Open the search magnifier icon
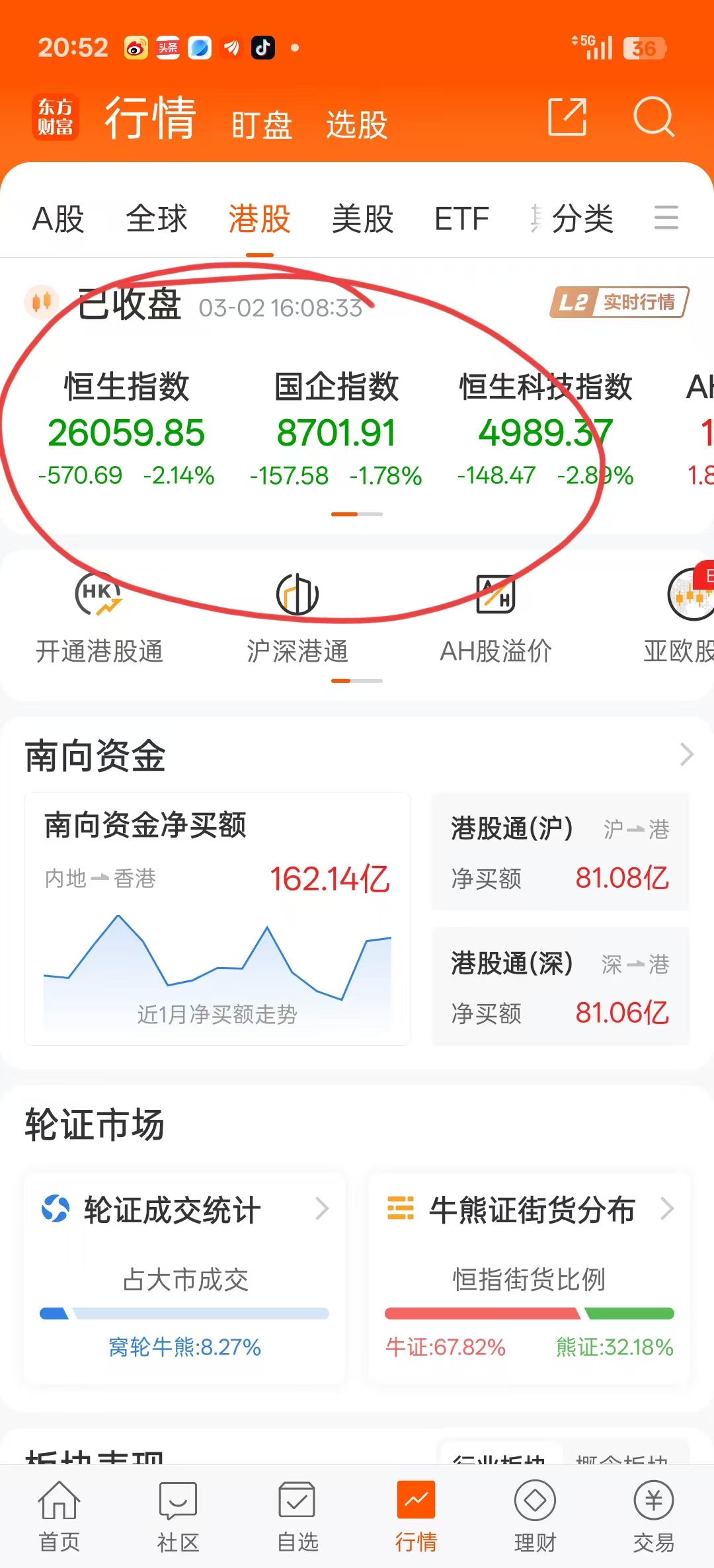This screenshot has height=1568, width=714. coord(653,117)
